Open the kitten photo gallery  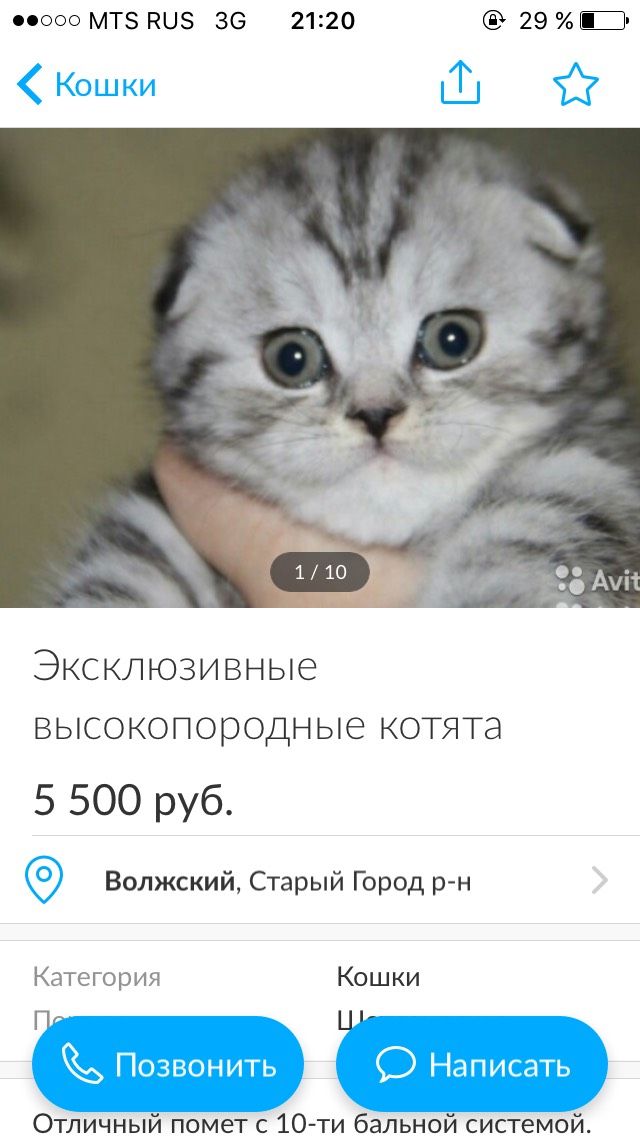click(x=320, y=366)
